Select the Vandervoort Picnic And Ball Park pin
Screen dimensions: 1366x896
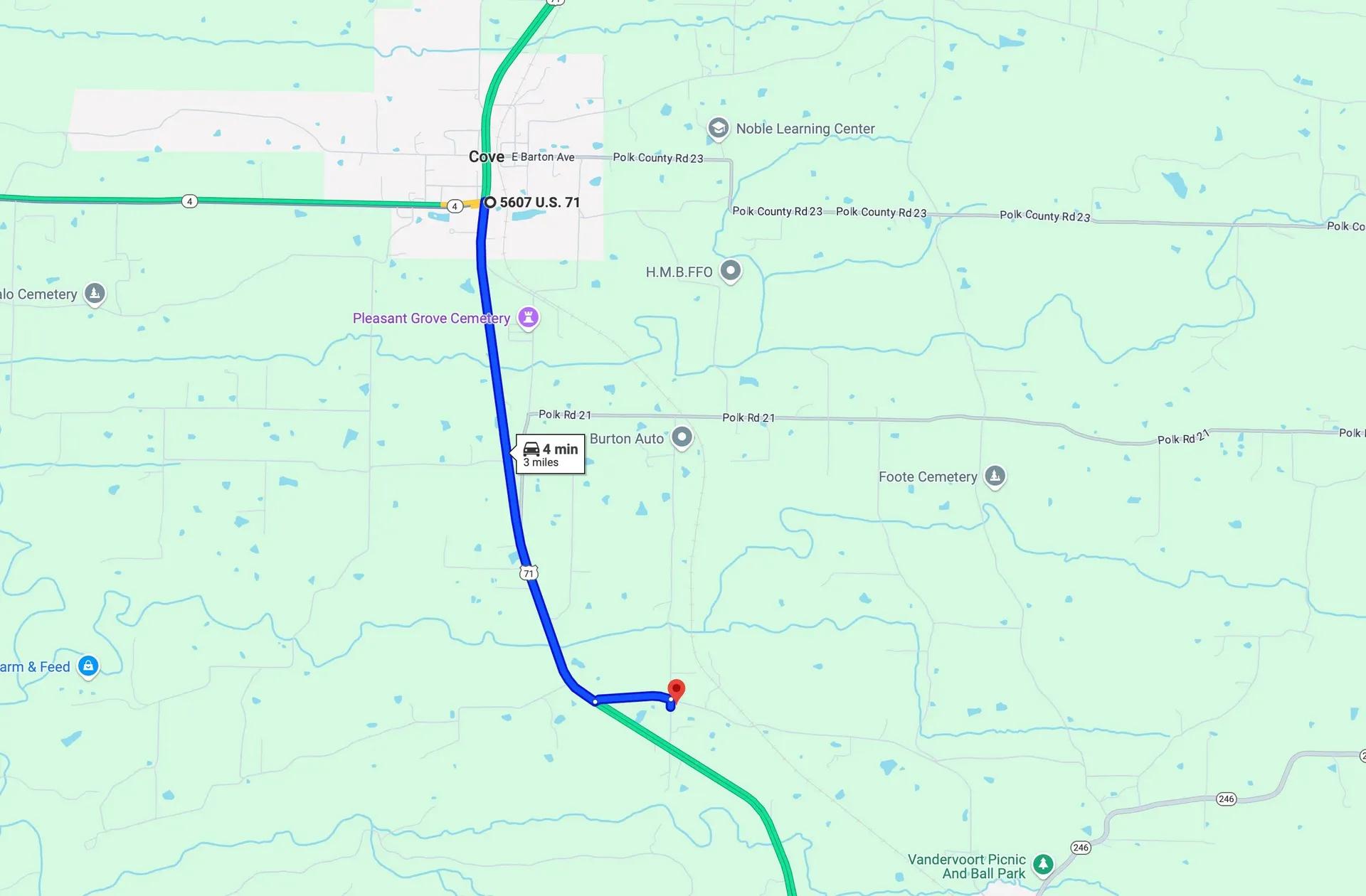[x=1043, y=864]
